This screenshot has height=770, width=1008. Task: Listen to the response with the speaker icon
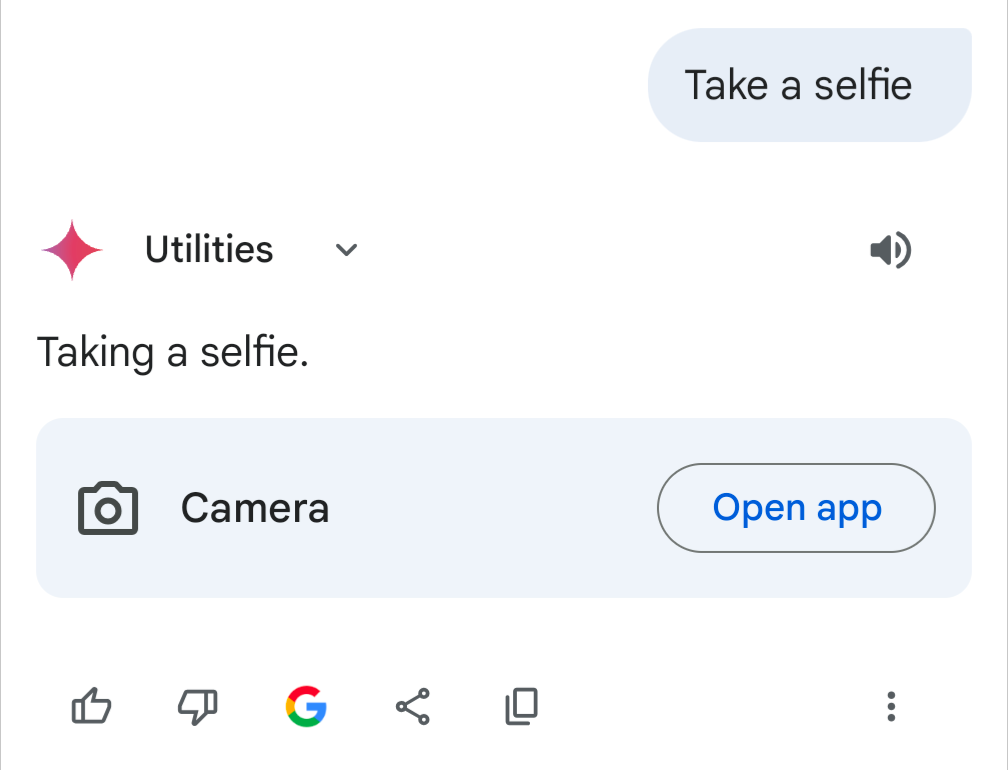[x=889, y=250]
